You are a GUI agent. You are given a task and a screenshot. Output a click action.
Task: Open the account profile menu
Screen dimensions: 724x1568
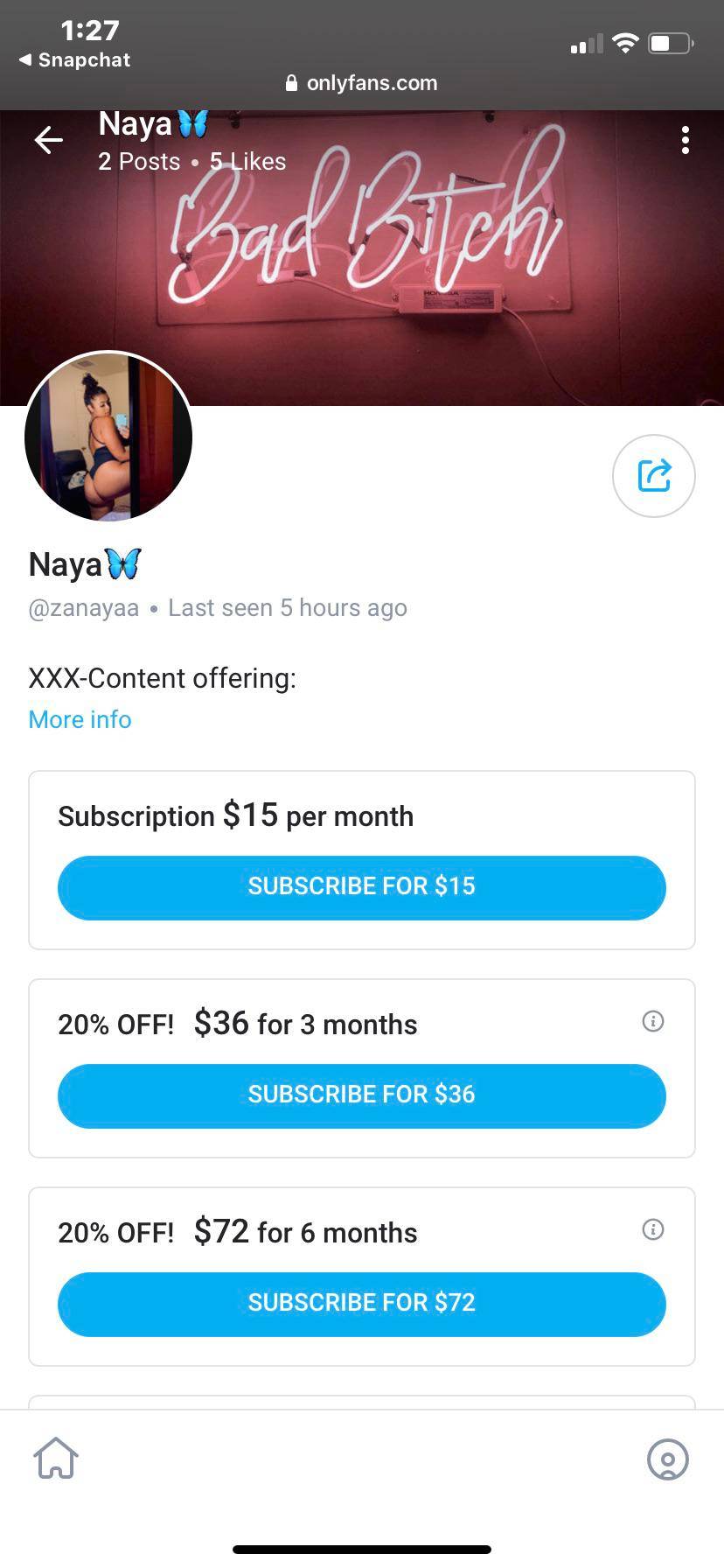pyautogui.click(x=668, y=1459)
